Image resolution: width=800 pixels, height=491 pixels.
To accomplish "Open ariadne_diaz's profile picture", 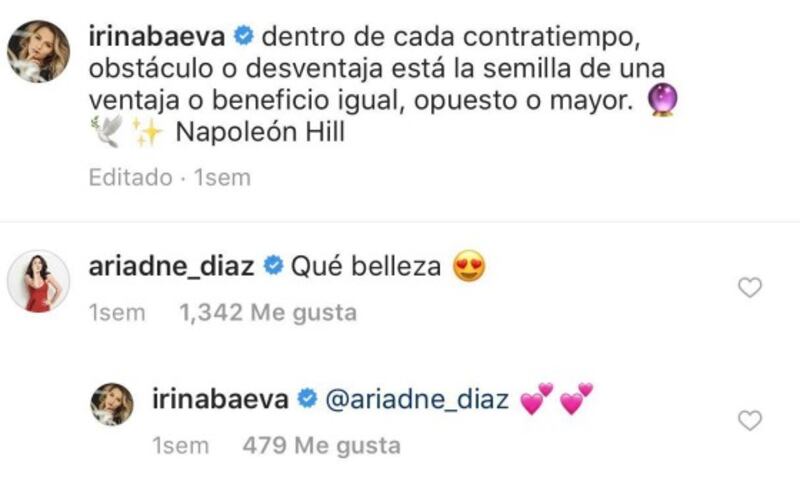I will (38, 281).
